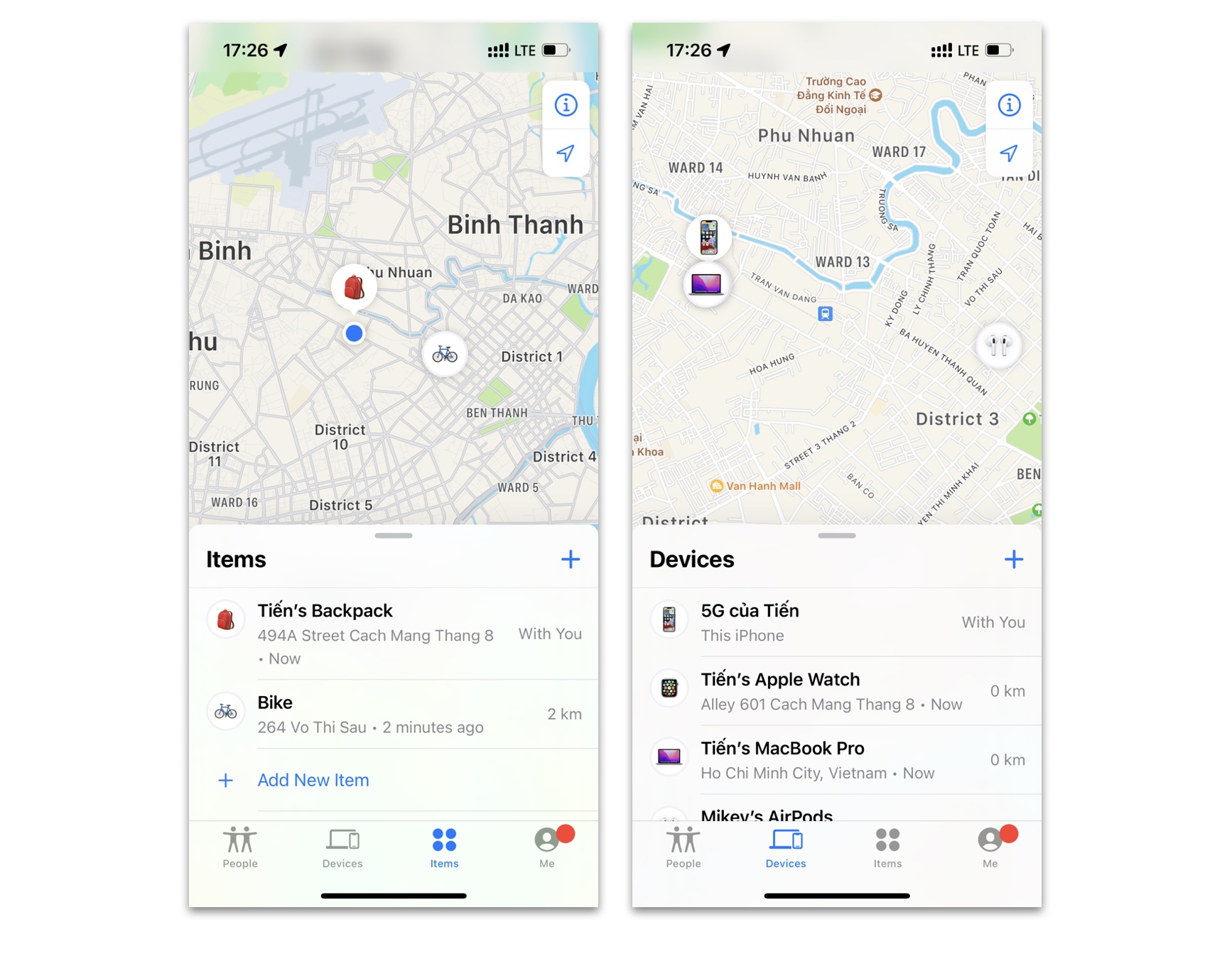Viewport: 1232px width, 959px height.
Task: Tap the plus button beside the Devices heading
Action: coord(1013,560)
